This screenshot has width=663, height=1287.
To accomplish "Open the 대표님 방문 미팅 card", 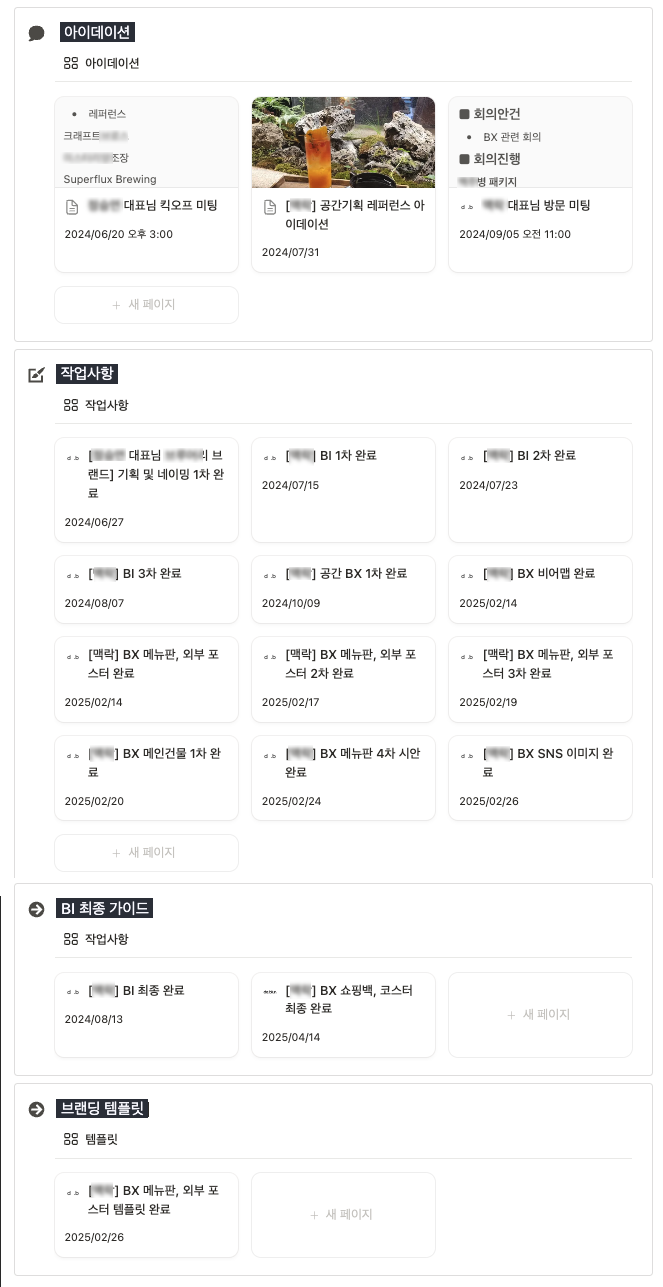I will click(x=540, y=184).
